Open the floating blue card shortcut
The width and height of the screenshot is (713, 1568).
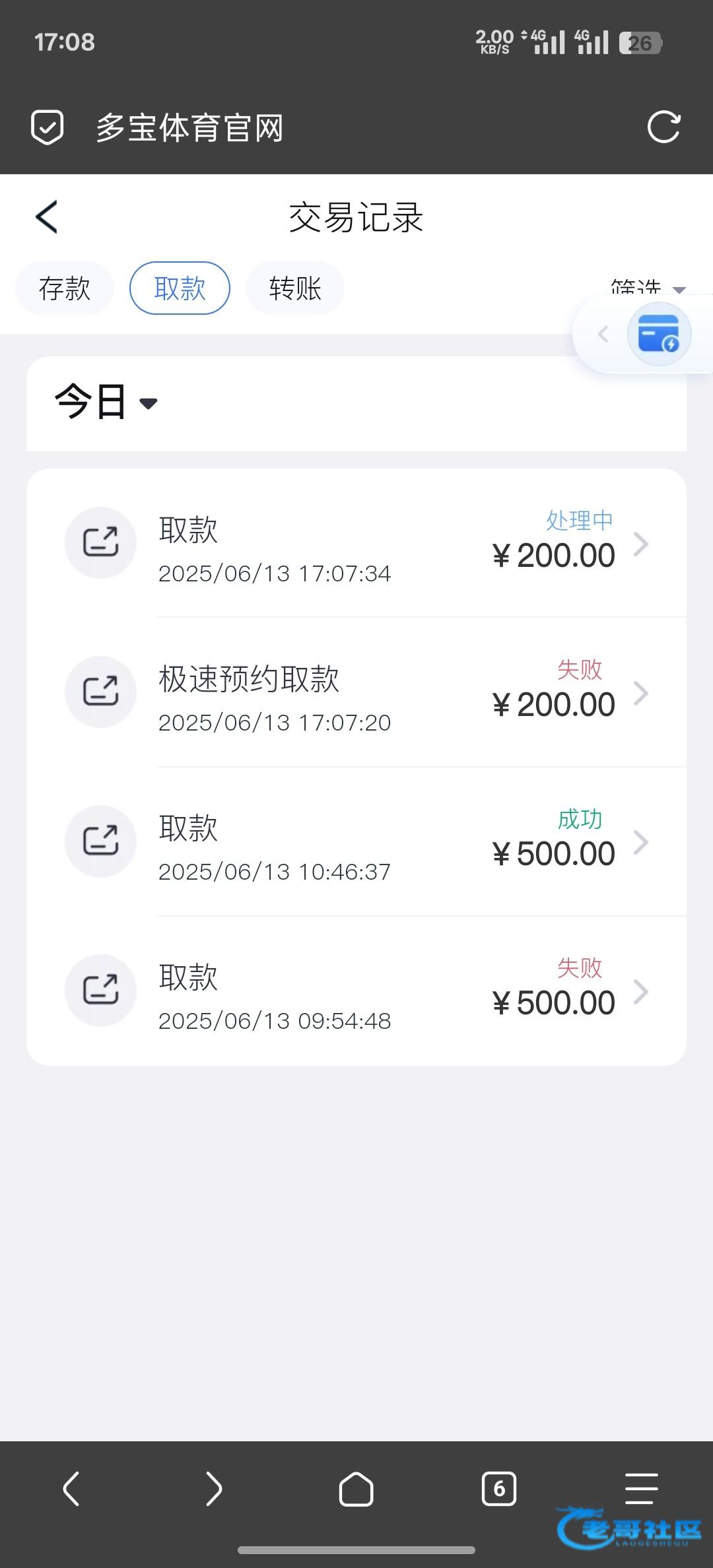[x=659, y=334]
